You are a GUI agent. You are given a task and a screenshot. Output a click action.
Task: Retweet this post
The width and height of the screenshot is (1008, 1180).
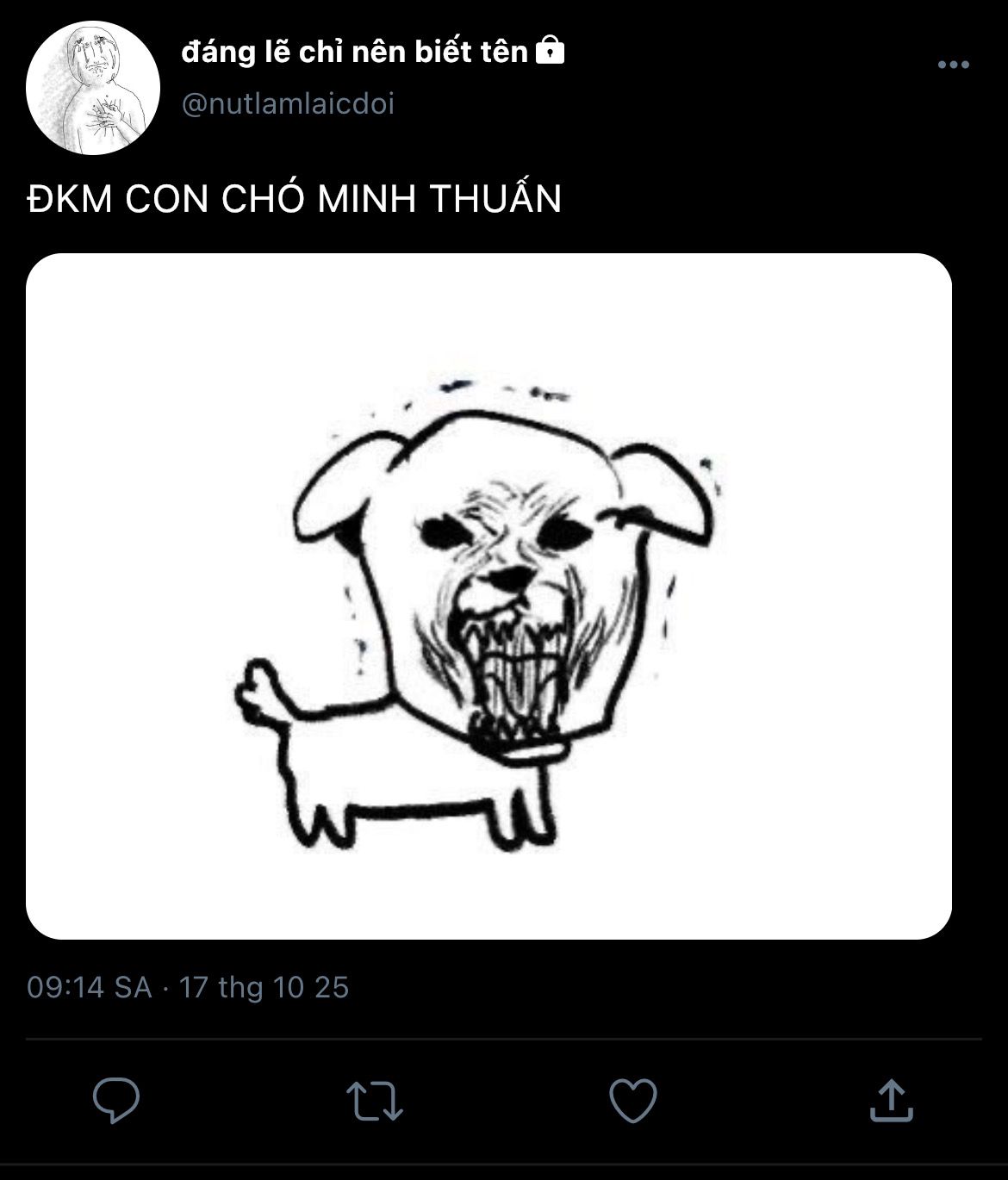coord(374,1101)
